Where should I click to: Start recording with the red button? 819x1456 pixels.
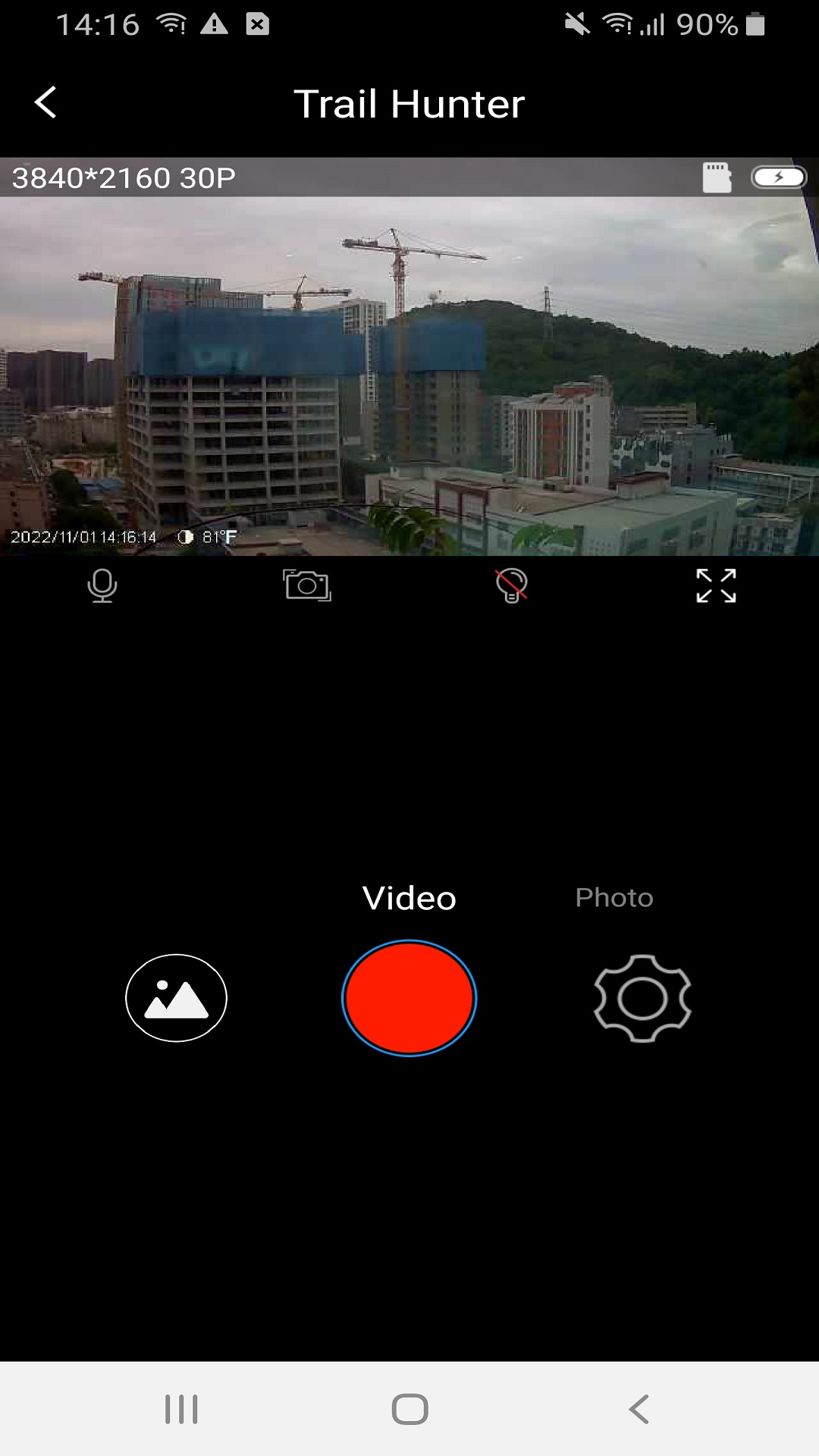pos(409,998)
